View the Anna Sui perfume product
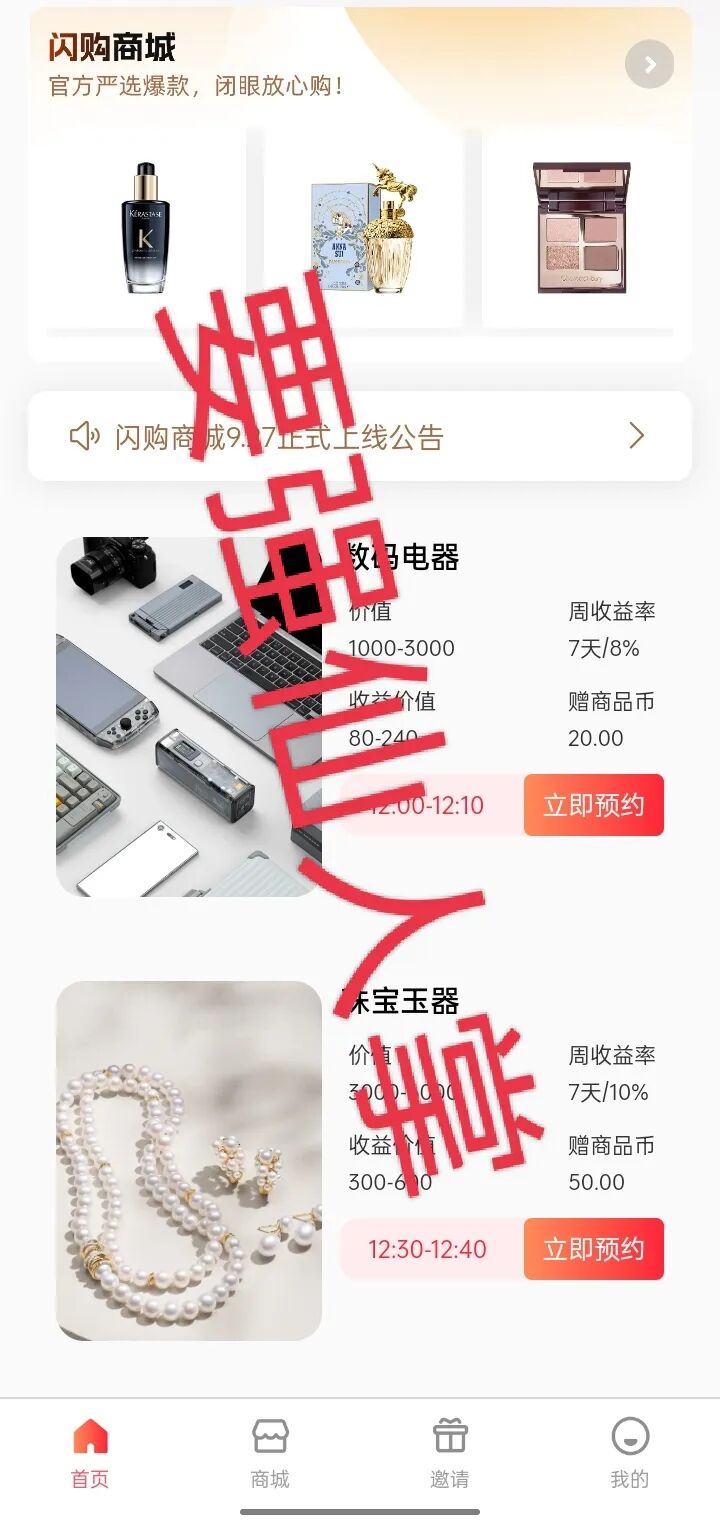Viewport: 720px width, 1529px height. click(364, 228)
